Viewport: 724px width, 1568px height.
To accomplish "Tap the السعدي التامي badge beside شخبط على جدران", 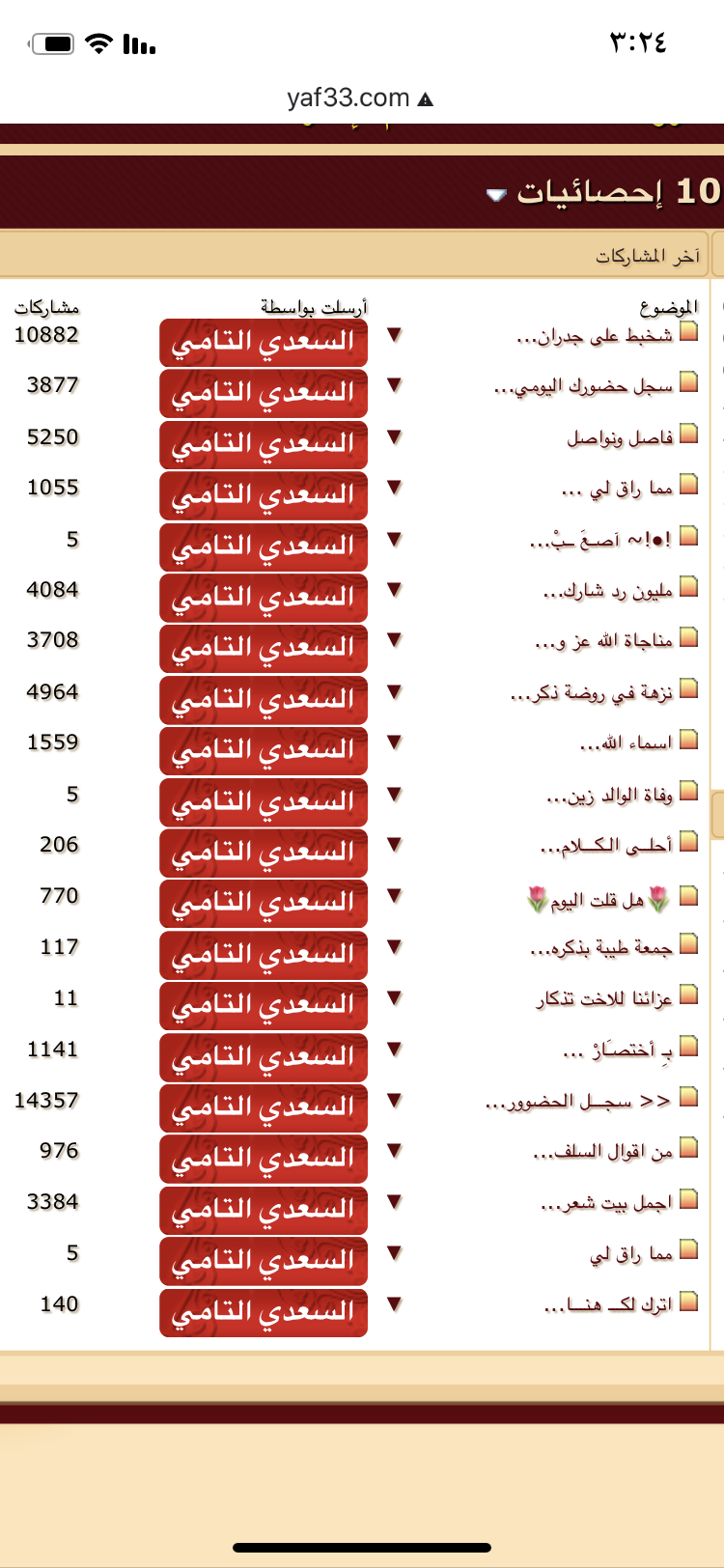I will [x=264, y=343].
